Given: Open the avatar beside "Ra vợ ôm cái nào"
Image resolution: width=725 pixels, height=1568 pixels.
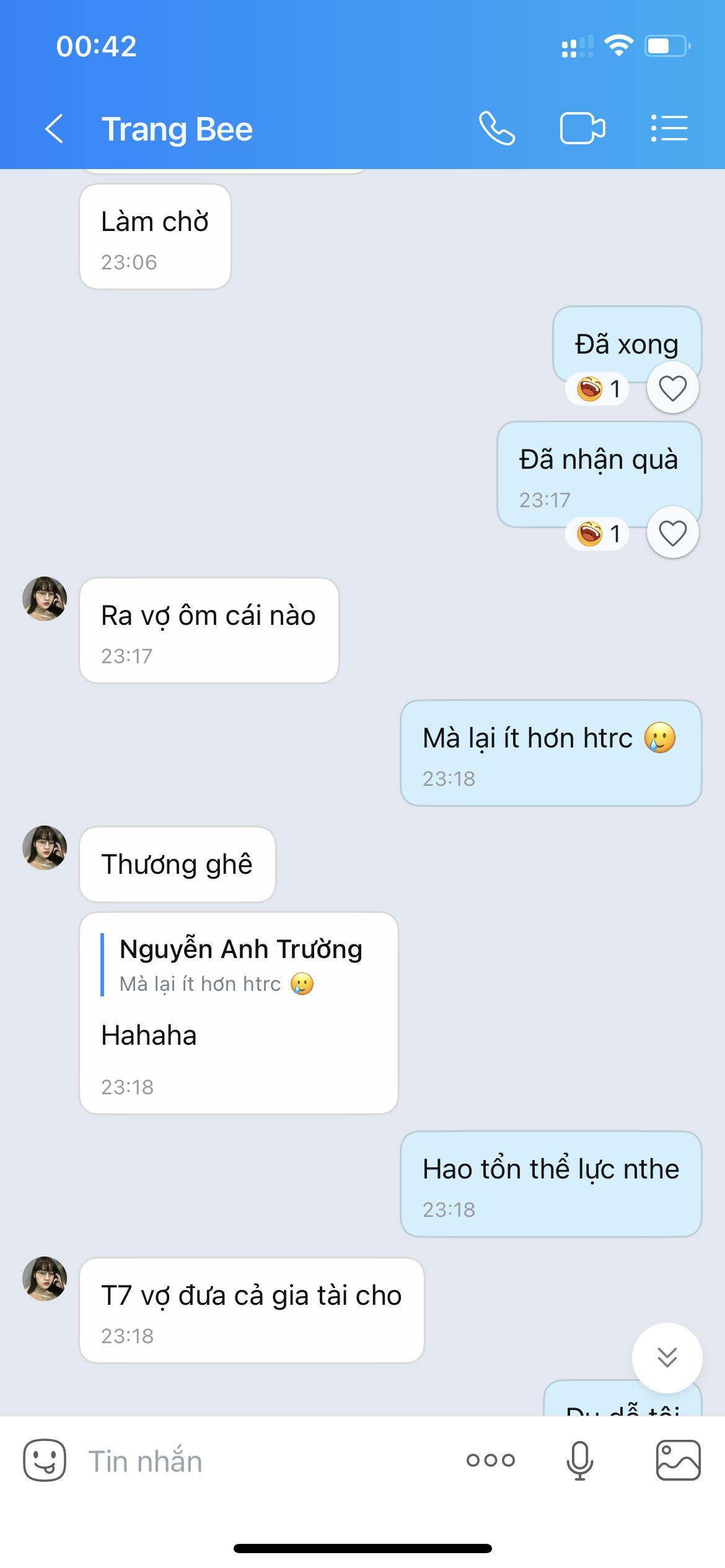Looking at the screenshot, I should click(45, 599).
